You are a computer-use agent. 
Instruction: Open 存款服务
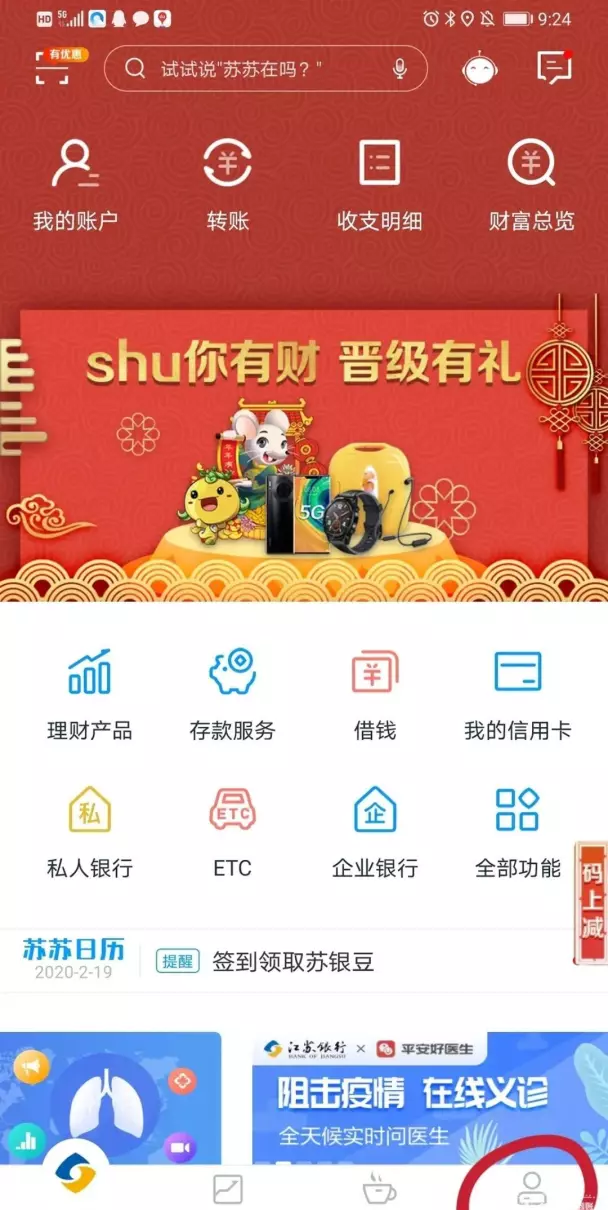232,695
